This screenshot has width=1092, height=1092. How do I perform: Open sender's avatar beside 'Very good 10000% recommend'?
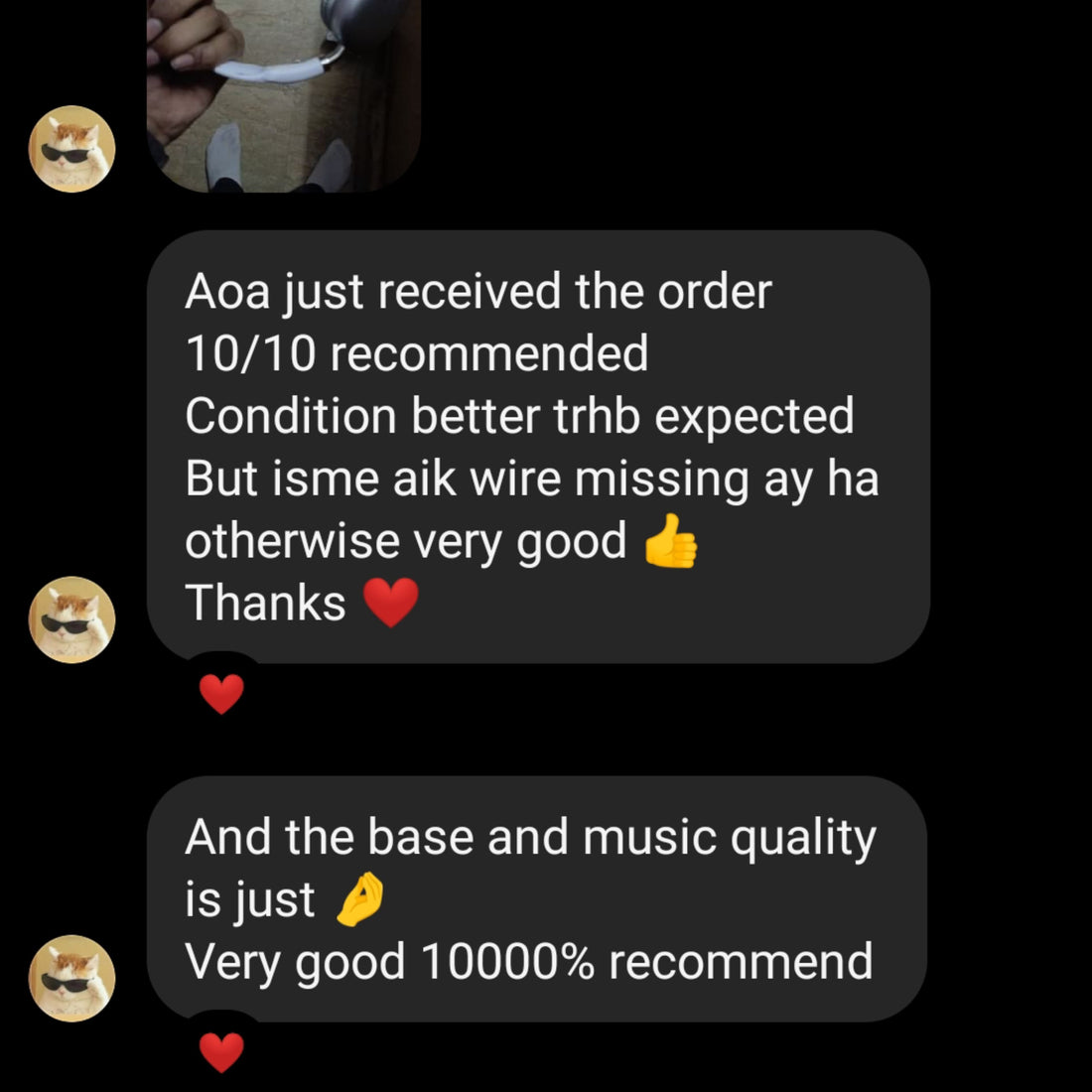pos(71,978)
